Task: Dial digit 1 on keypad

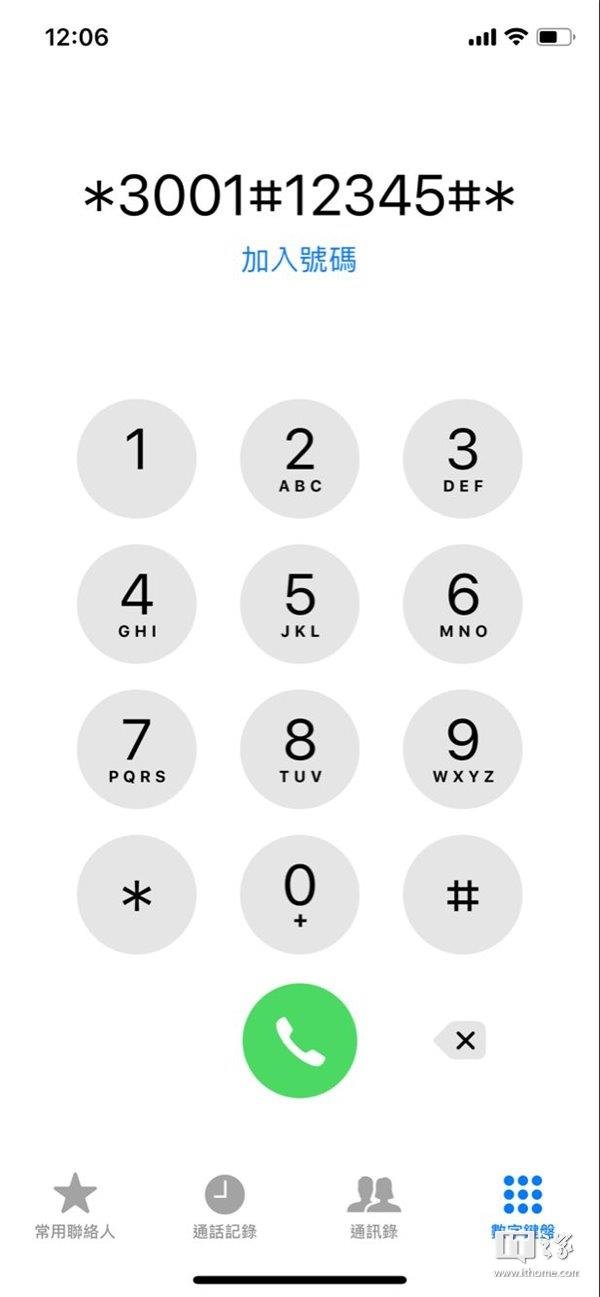Action: click(x=137, y=460)
